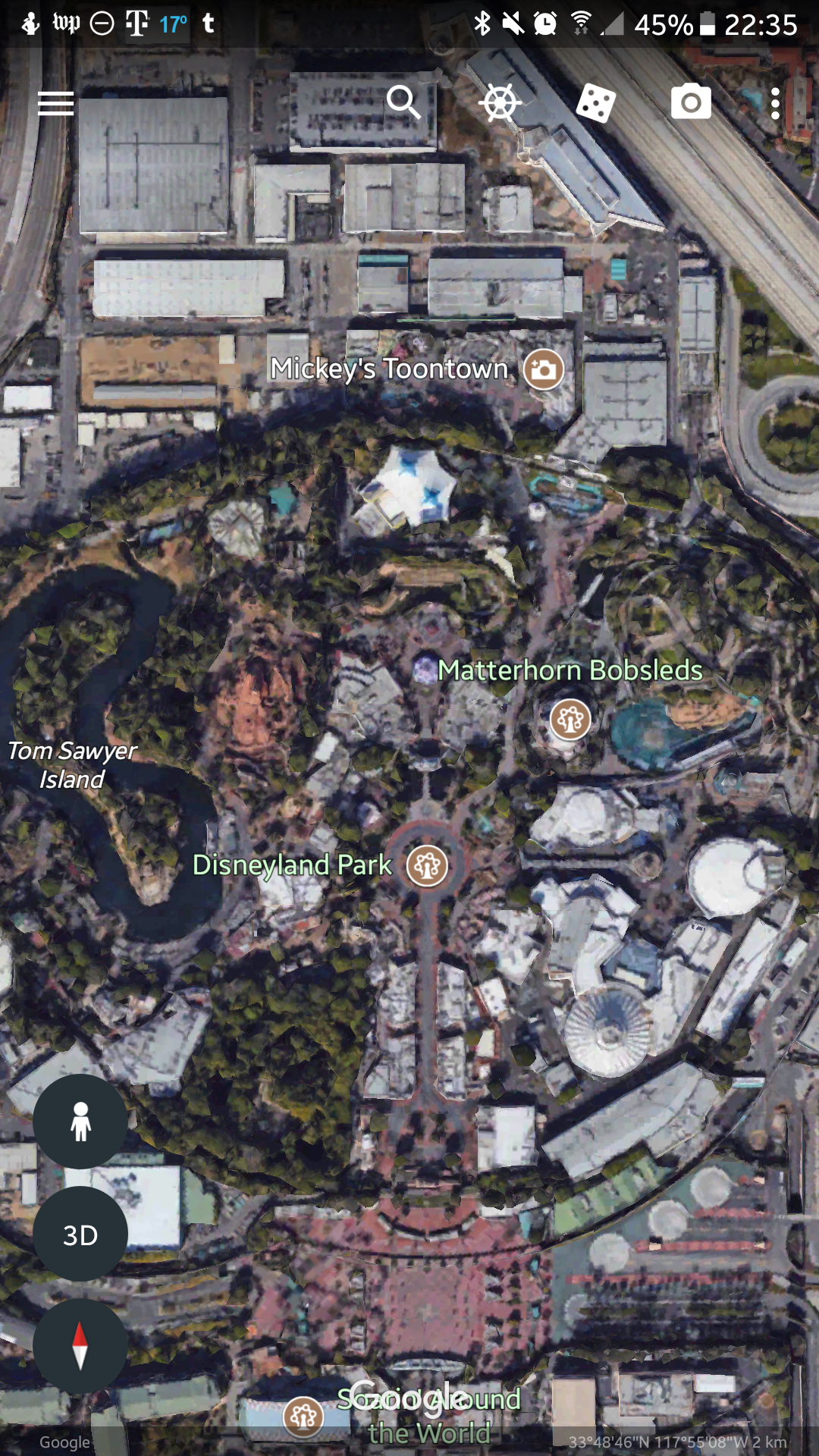Open the search magnifier
The height and width of the screenshot is (1456, 819).
click(403, 102)
